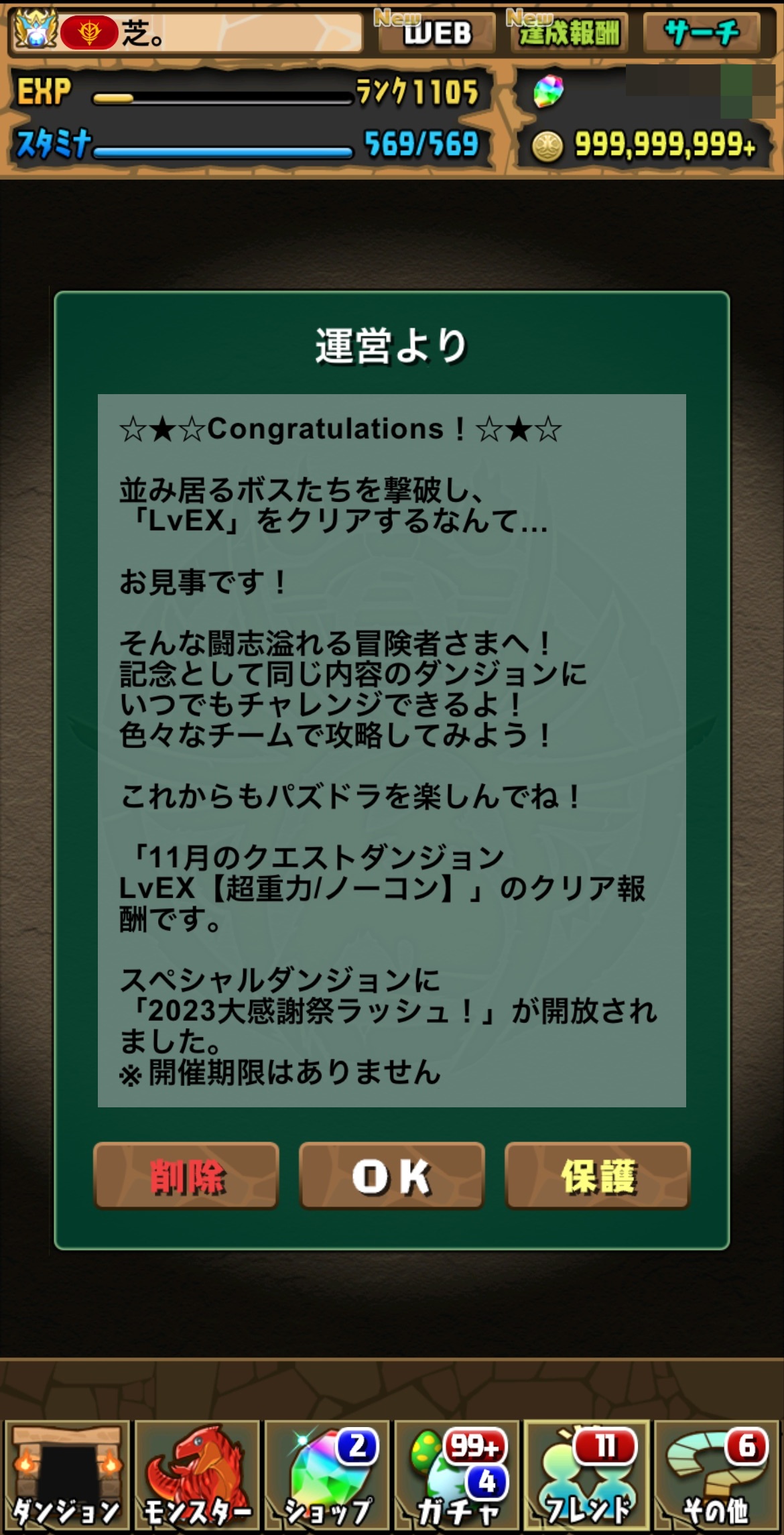Confirm the message with the OK button

[x=392, y=1176]
